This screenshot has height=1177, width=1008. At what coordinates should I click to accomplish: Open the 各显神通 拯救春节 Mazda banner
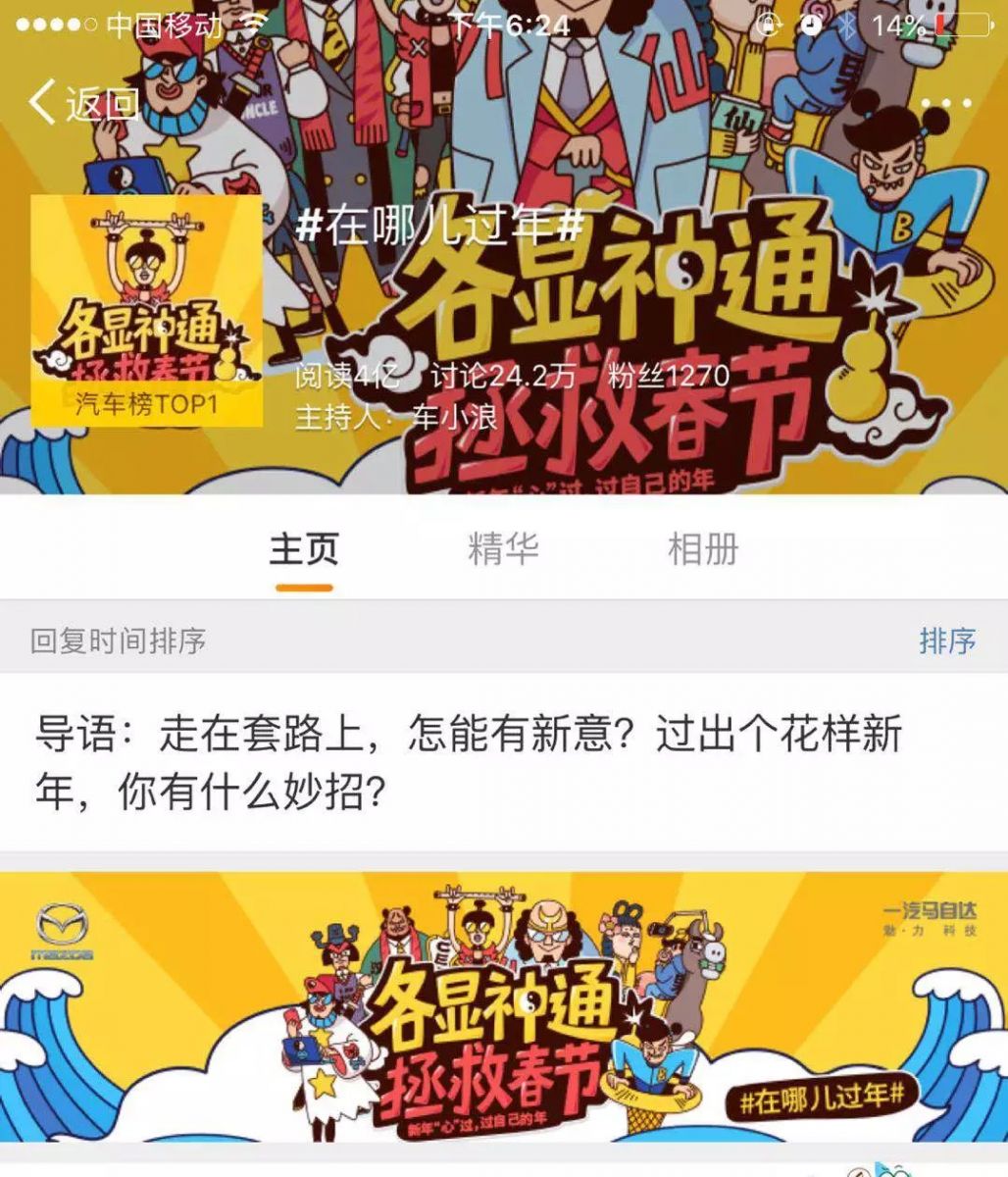(x=504, y=1005)
